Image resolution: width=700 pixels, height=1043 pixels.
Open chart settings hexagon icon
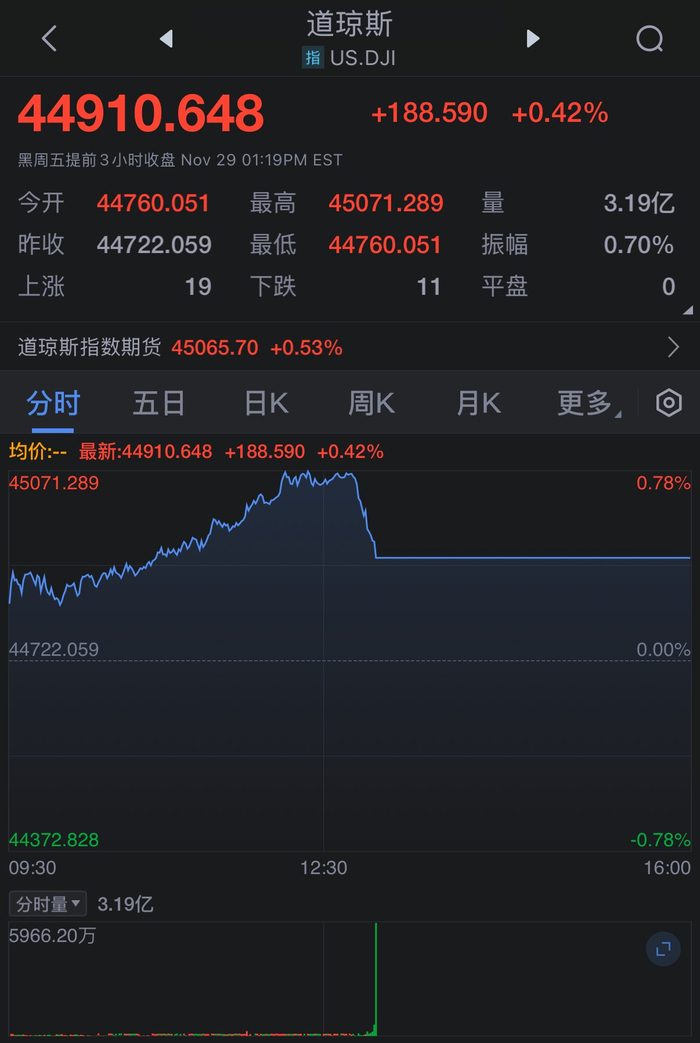668,403
